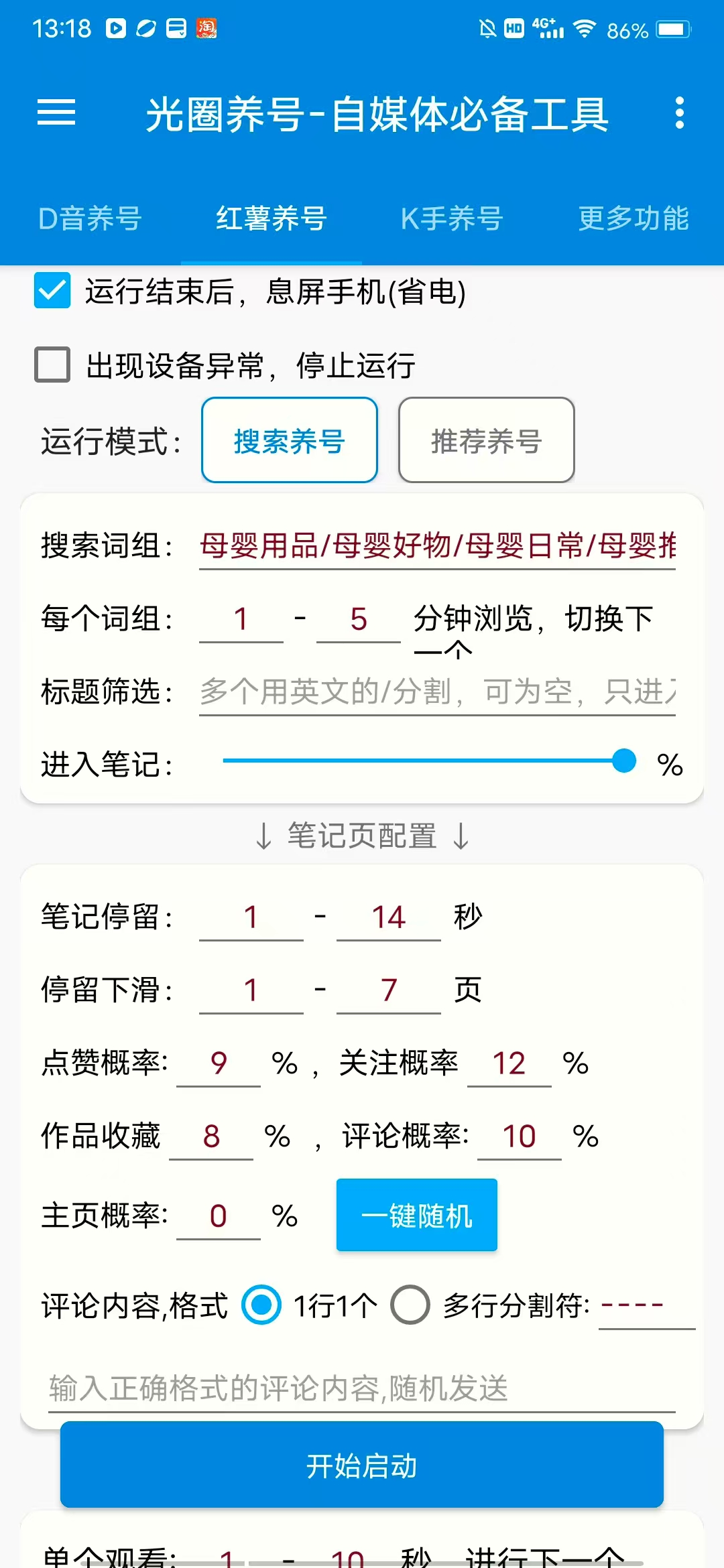Open the 更多功能 tab
The width and height of the screenshot is (724, 1568).
(x=633, y=218)
